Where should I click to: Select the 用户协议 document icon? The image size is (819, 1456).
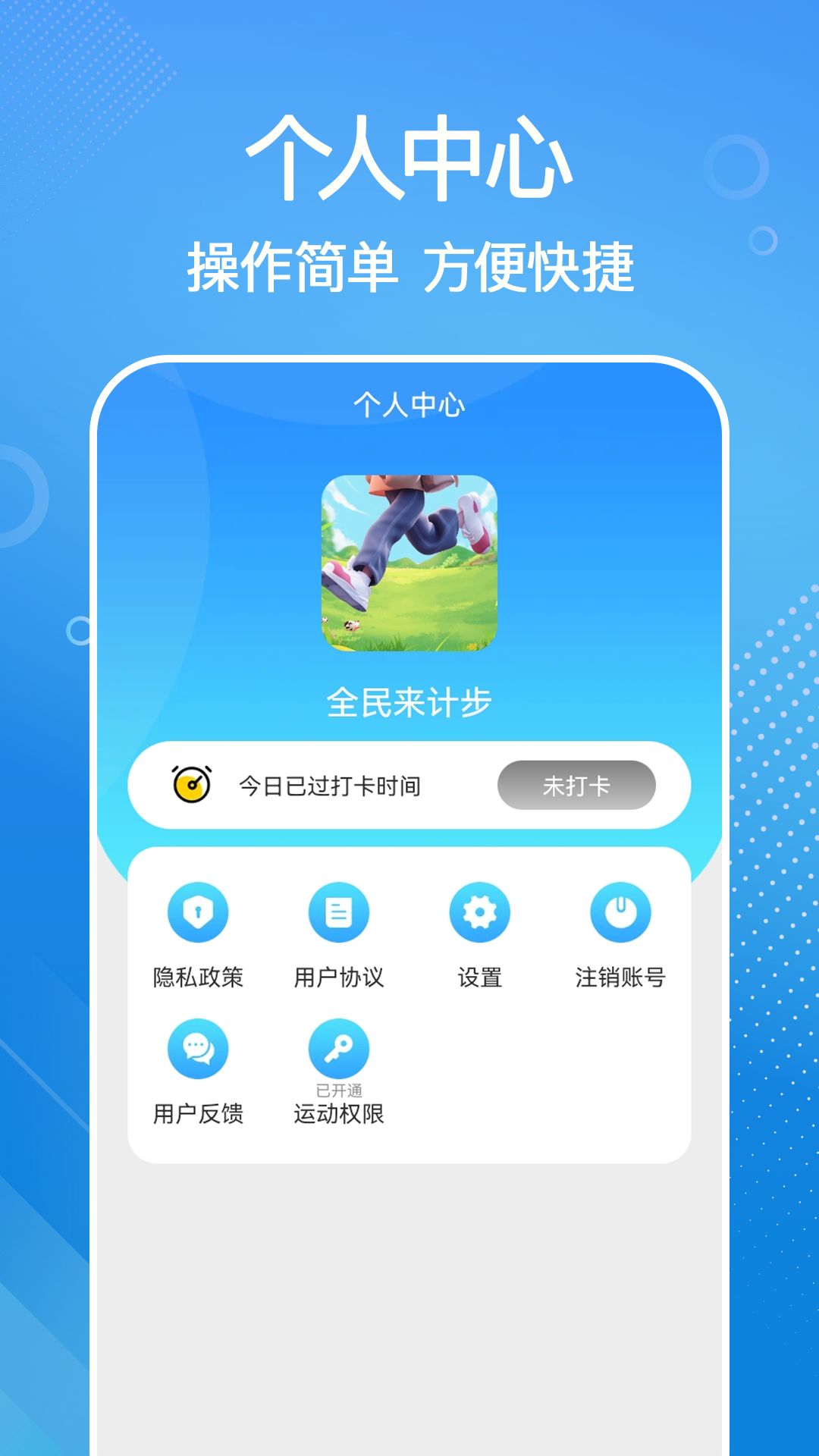tap(338, 913)
